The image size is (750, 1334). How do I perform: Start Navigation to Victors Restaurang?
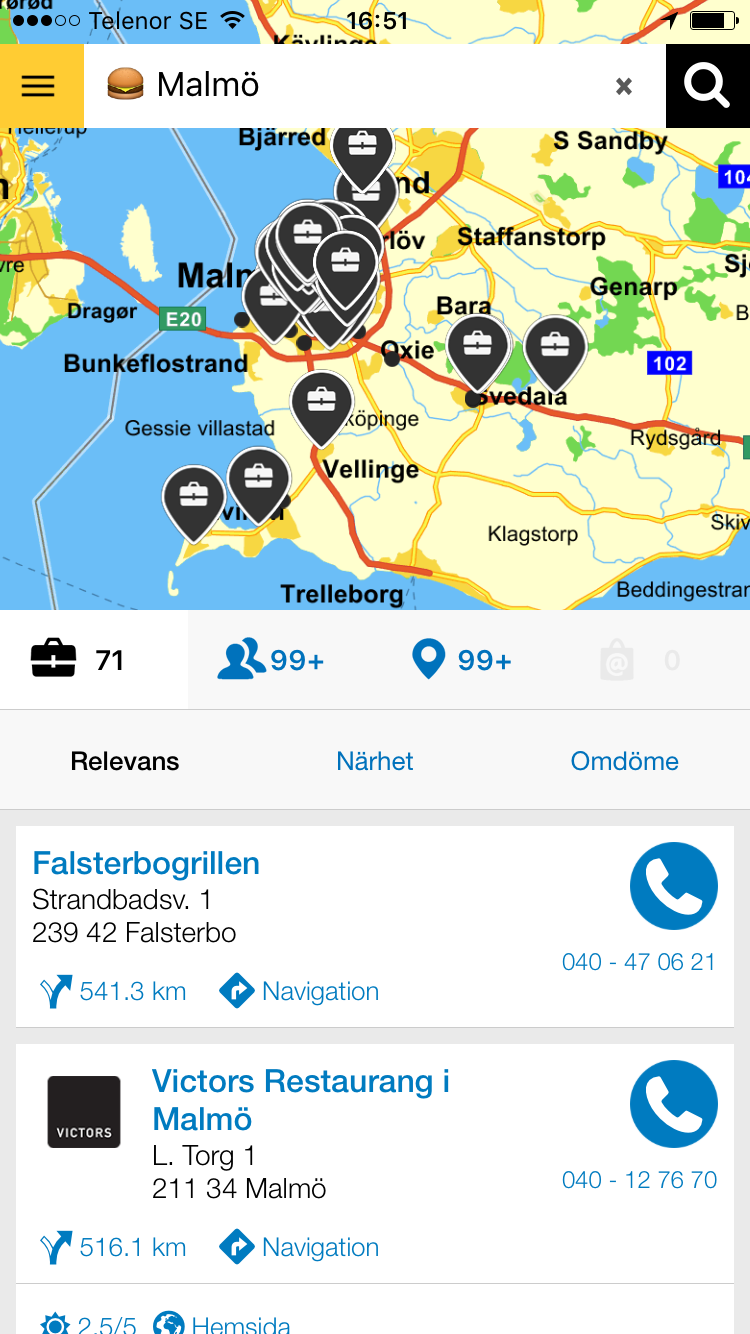click(300, 1248)
